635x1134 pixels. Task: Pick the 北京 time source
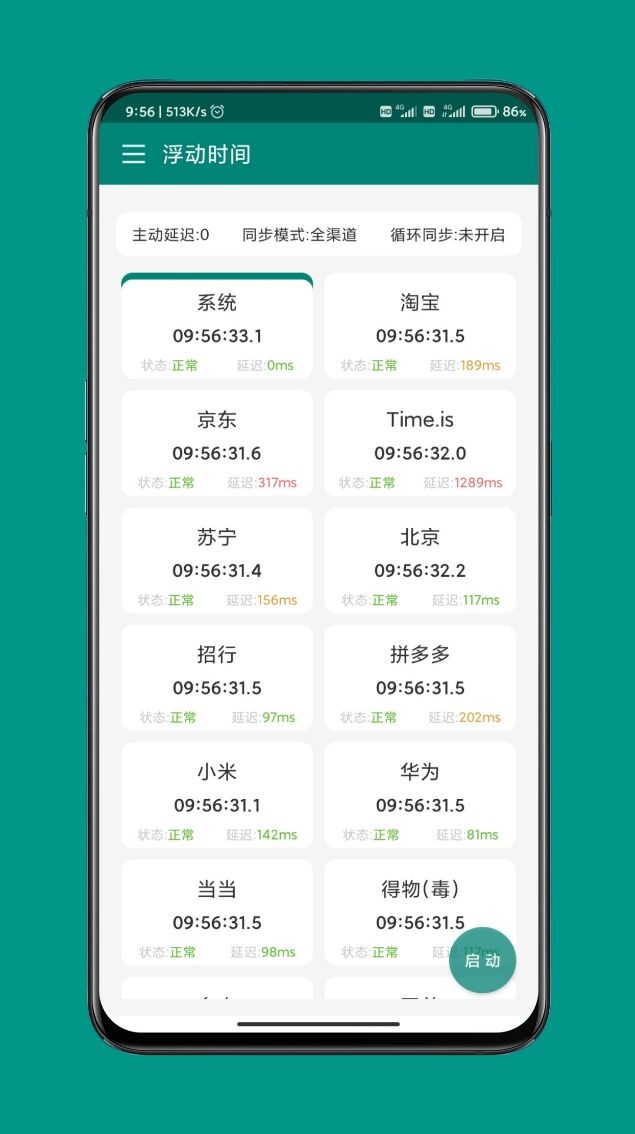420,560
